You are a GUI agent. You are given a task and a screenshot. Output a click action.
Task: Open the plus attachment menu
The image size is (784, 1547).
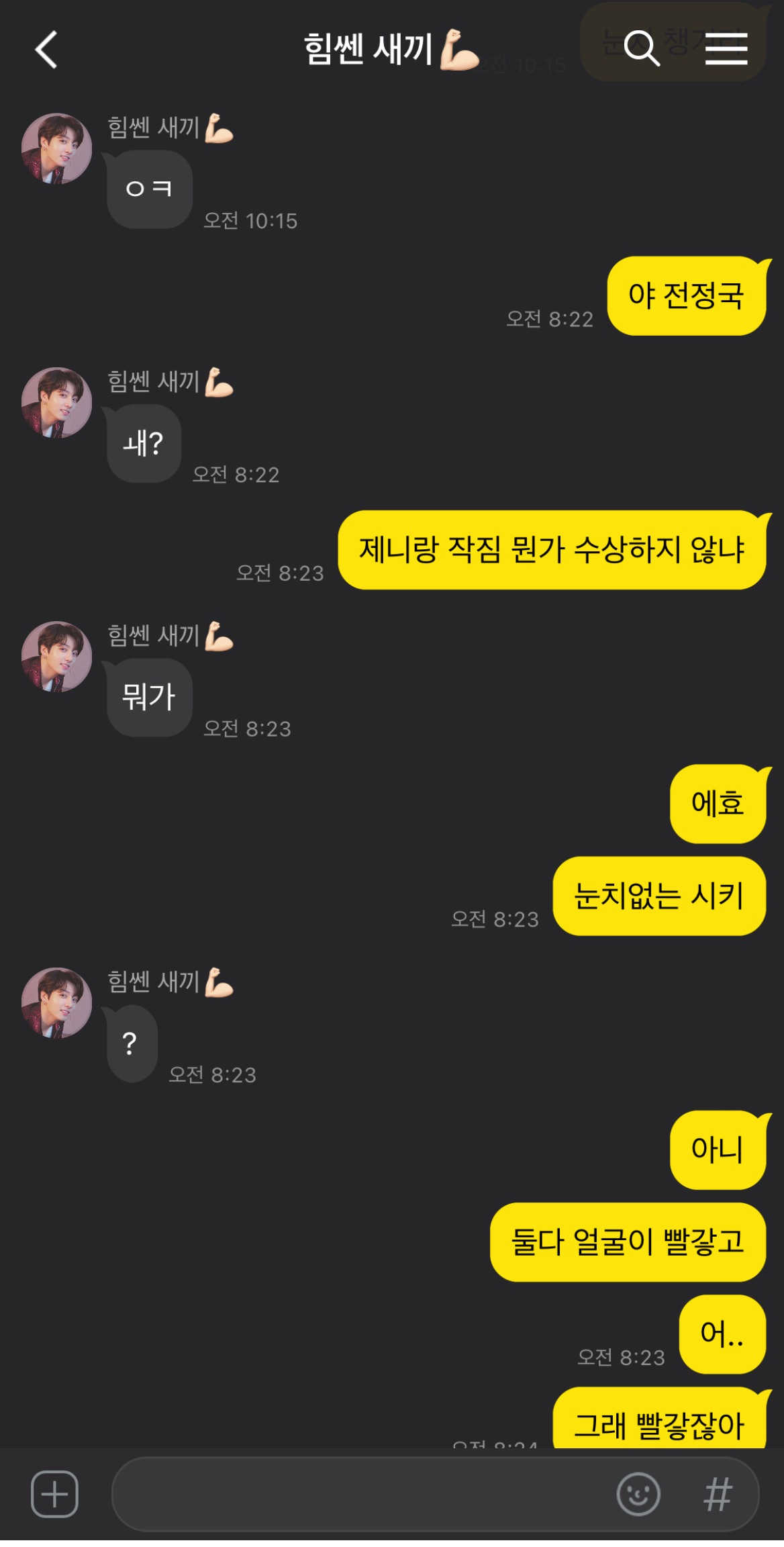click(x=54, y=1494)
